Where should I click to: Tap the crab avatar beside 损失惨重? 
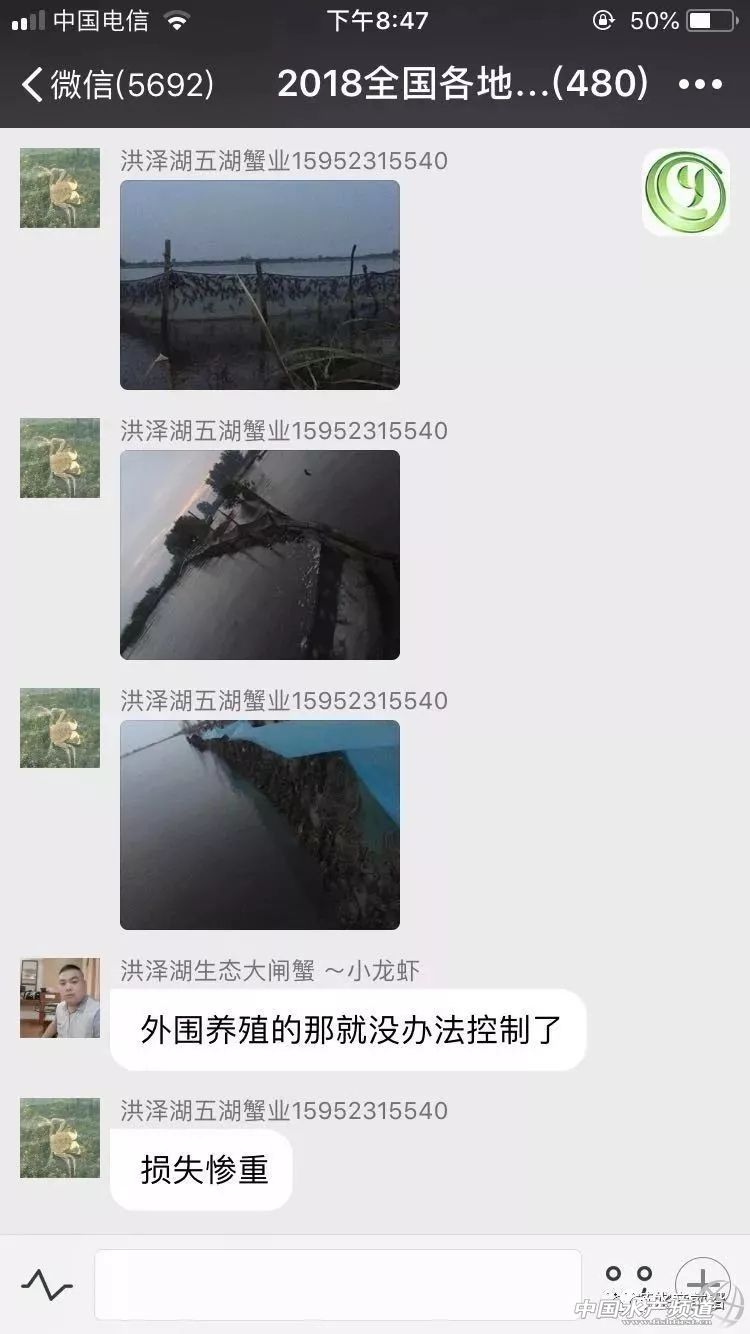(60, 1138)
